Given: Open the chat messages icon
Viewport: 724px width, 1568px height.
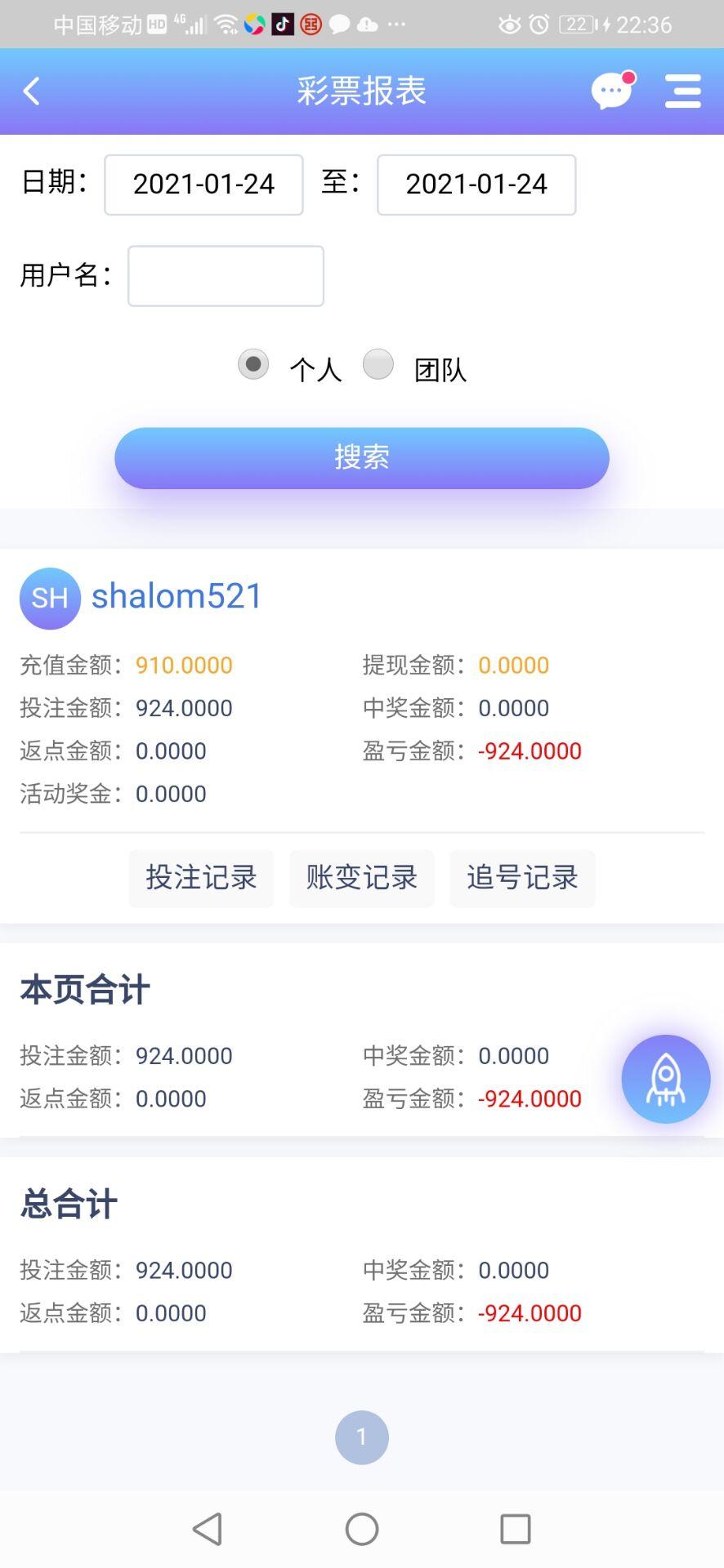Looking at the screenshot, I should pyautogui.click(x=613, y=90).
